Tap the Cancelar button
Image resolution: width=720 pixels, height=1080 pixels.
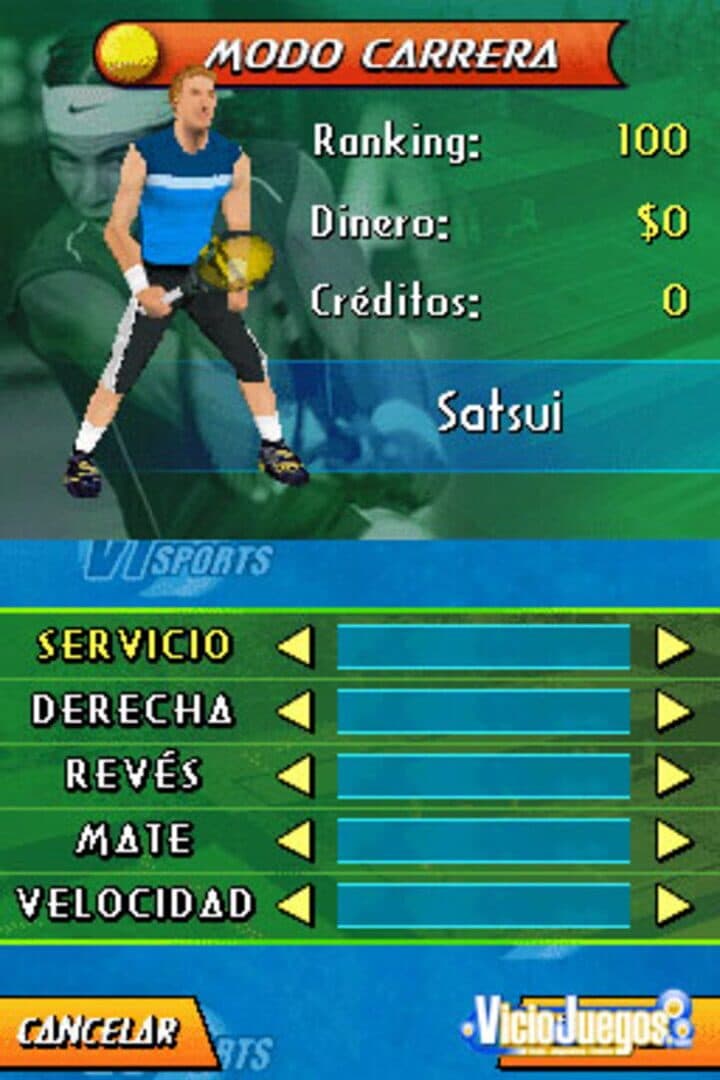click(x=100, y=1032)
